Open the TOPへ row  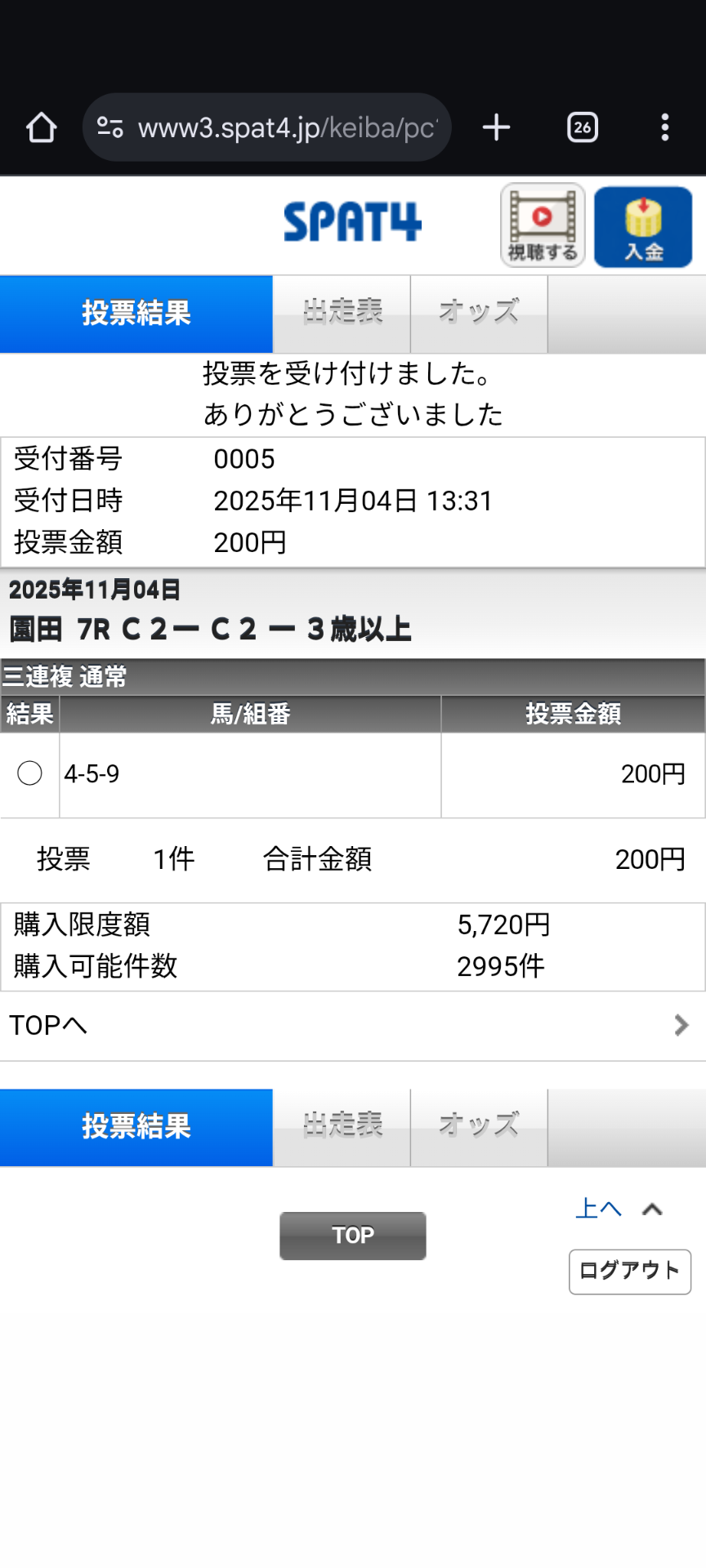(351, 1026)
